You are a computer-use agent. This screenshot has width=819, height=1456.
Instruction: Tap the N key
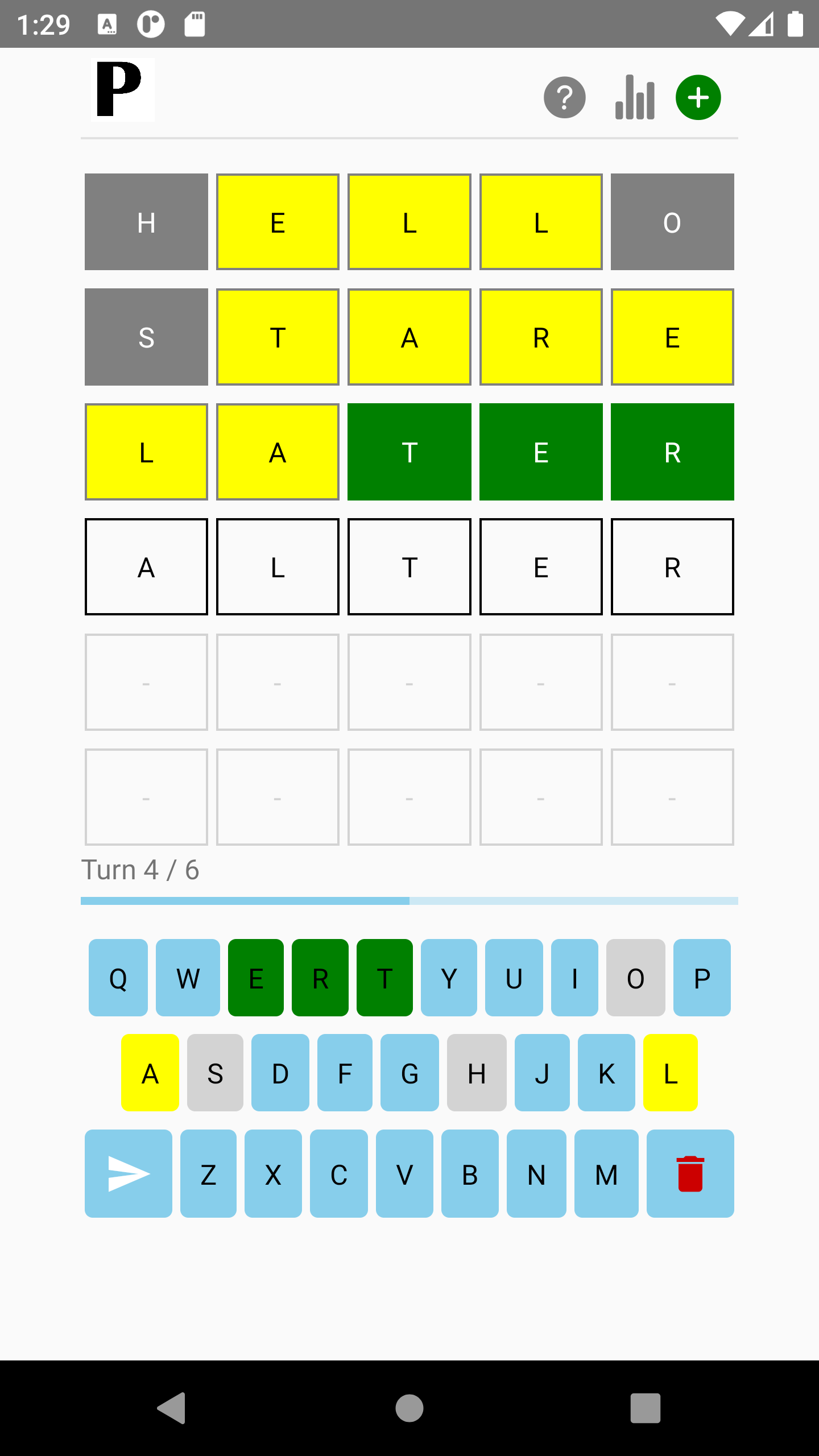(x=536, y=1173)
